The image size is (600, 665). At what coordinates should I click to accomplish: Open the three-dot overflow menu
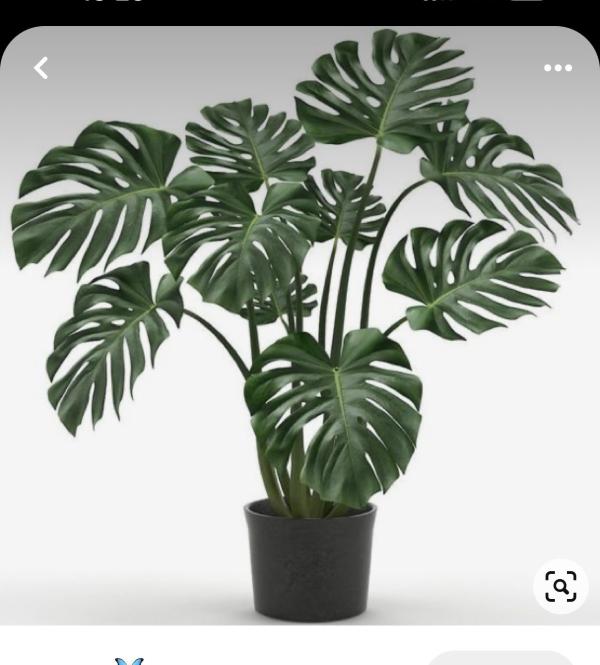(557, 68)
